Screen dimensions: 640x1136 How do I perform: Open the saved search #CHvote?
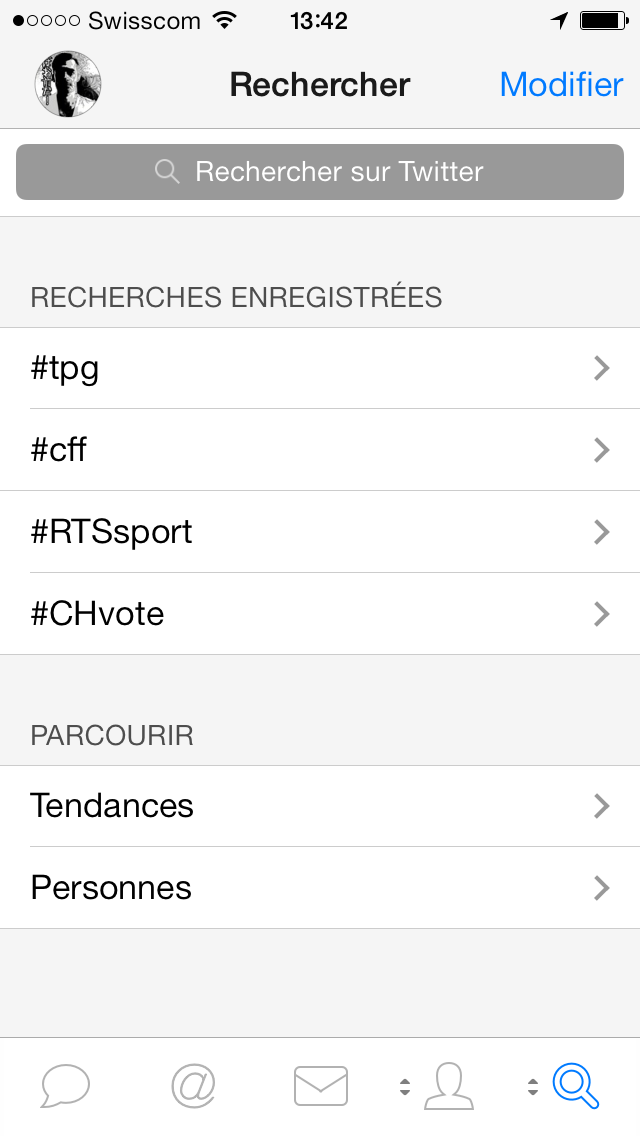(x=320, y=614)
